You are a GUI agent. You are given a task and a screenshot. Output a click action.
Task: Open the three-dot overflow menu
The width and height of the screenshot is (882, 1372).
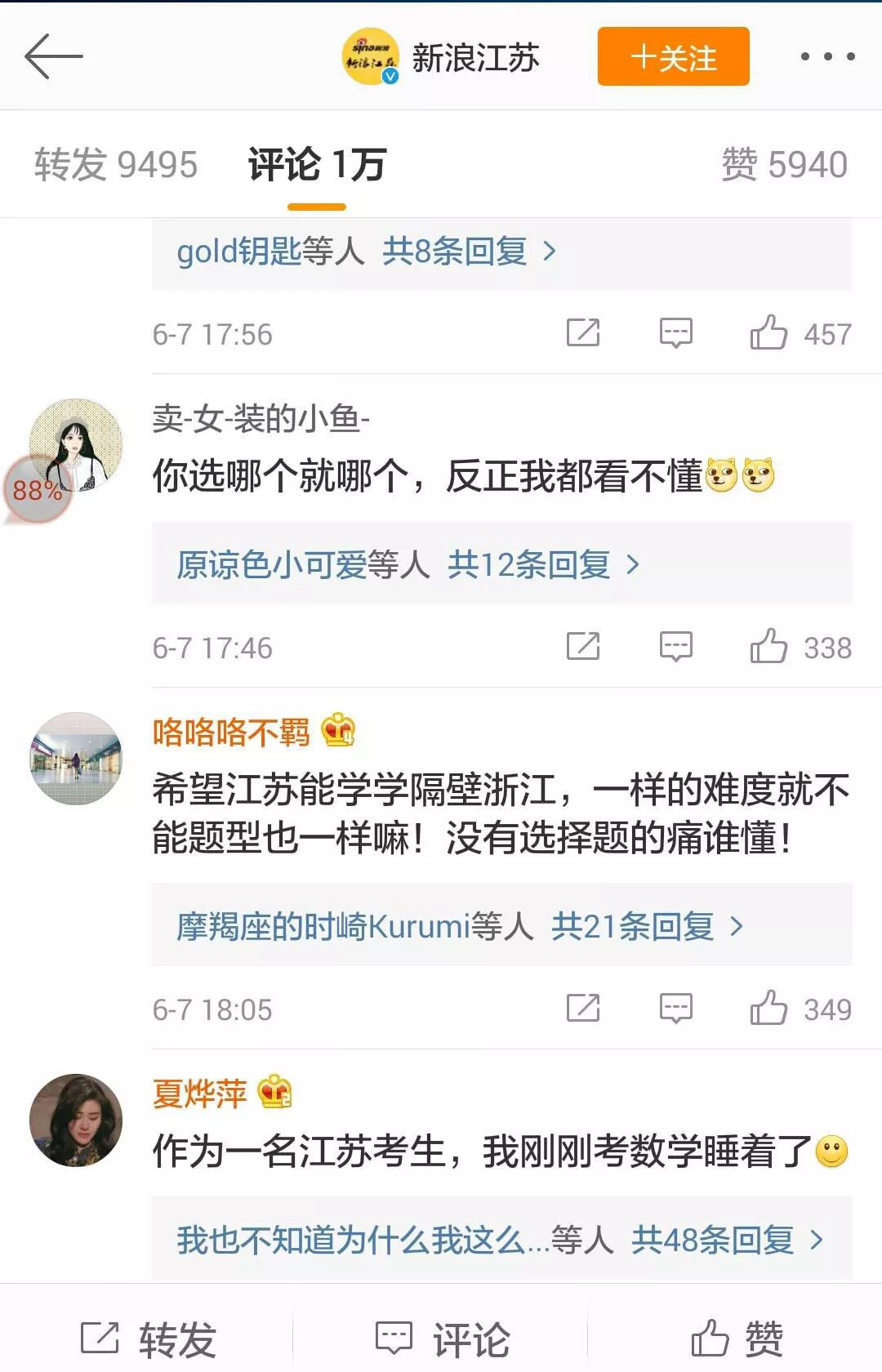coord(827,56)
